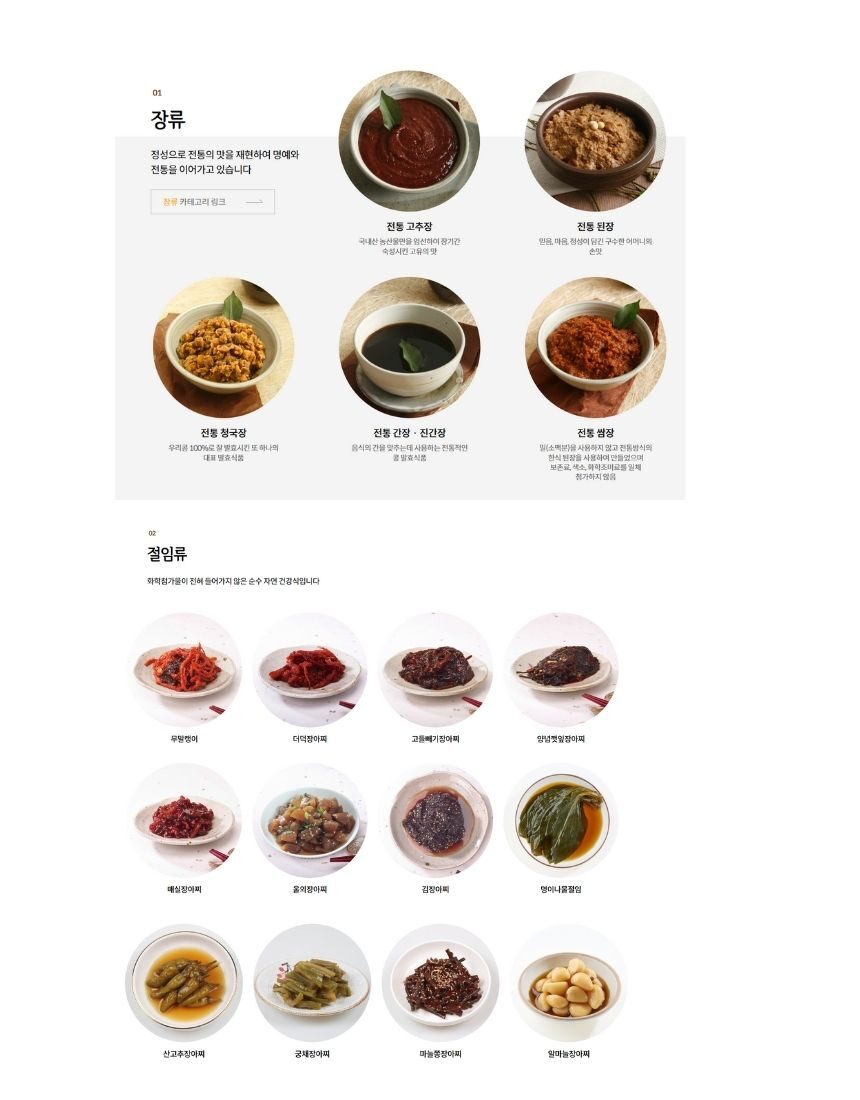Select the 전통 청국장 product

tap(223, 347)
